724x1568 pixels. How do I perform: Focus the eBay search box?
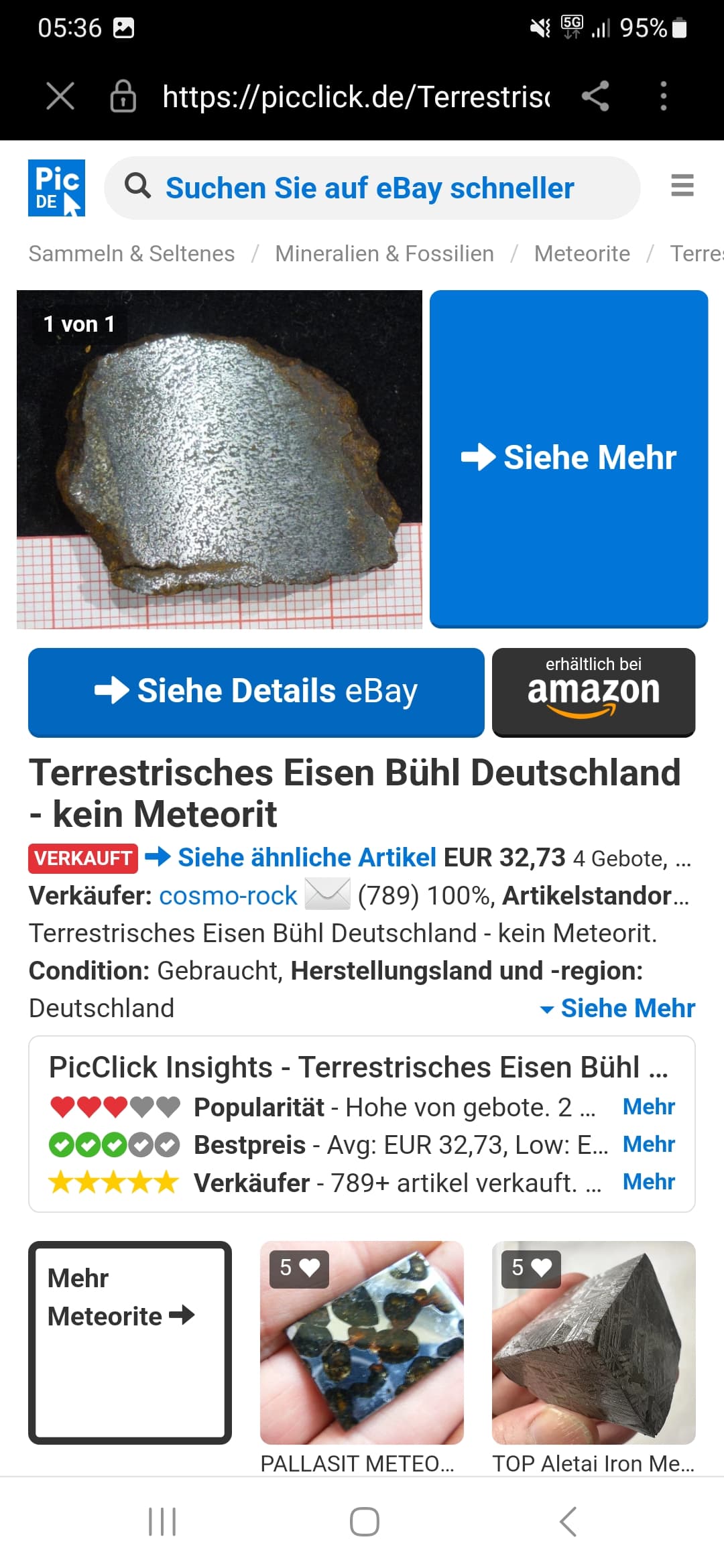pyautogui.click(x=372, y=188)
